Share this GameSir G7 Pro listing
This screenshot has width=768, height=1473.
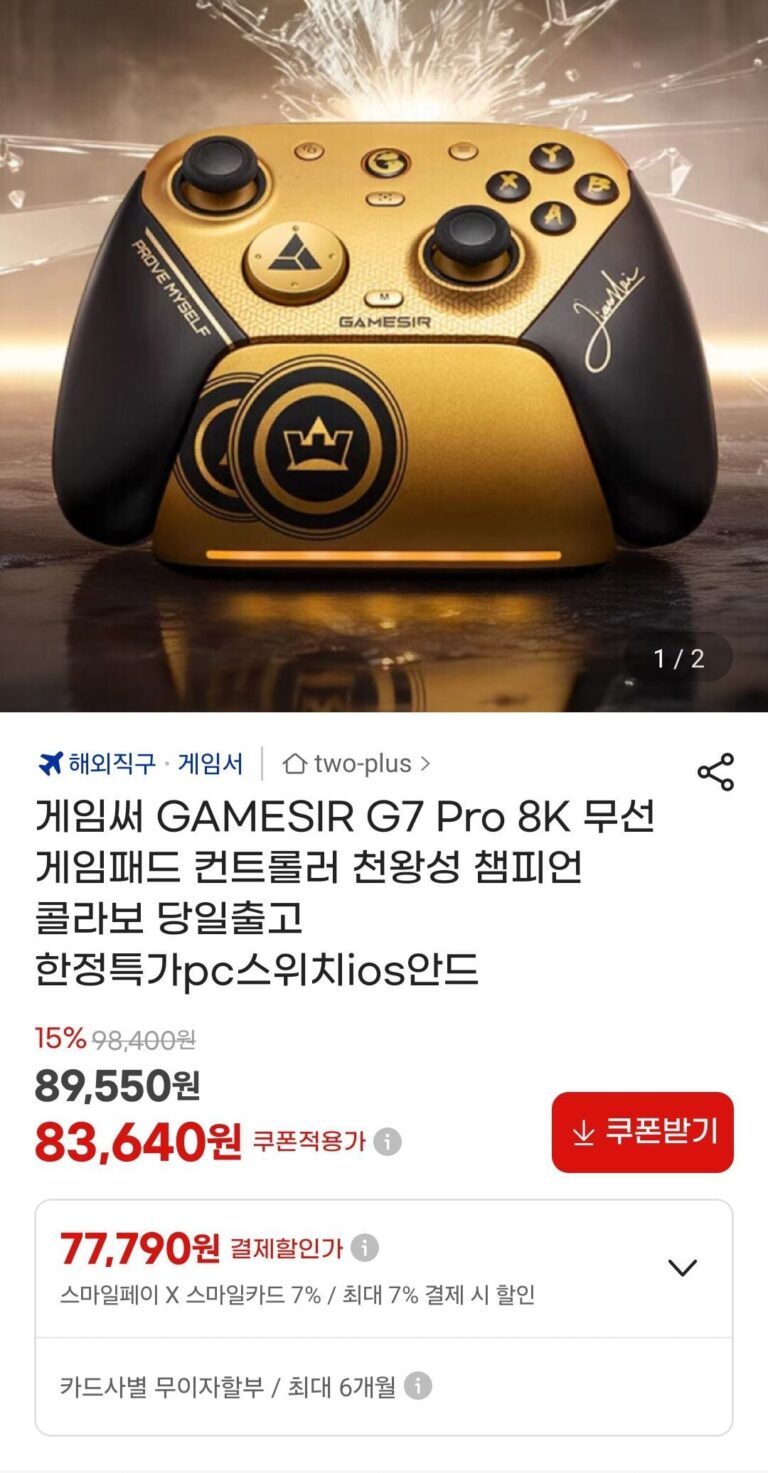(715, 772)
